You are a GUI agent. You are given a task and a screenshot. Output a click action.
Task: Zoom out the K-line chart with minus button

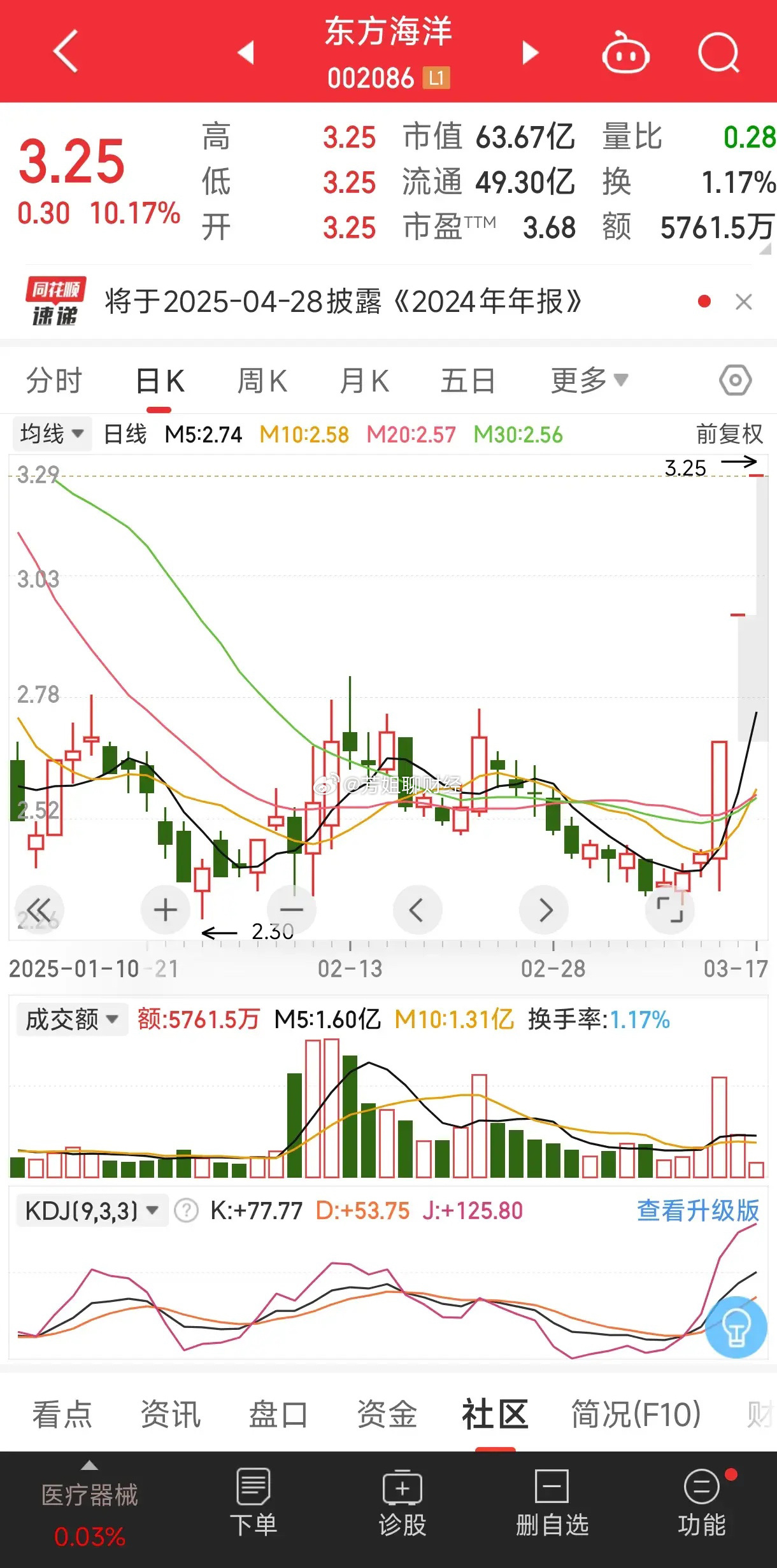(292, 910)
